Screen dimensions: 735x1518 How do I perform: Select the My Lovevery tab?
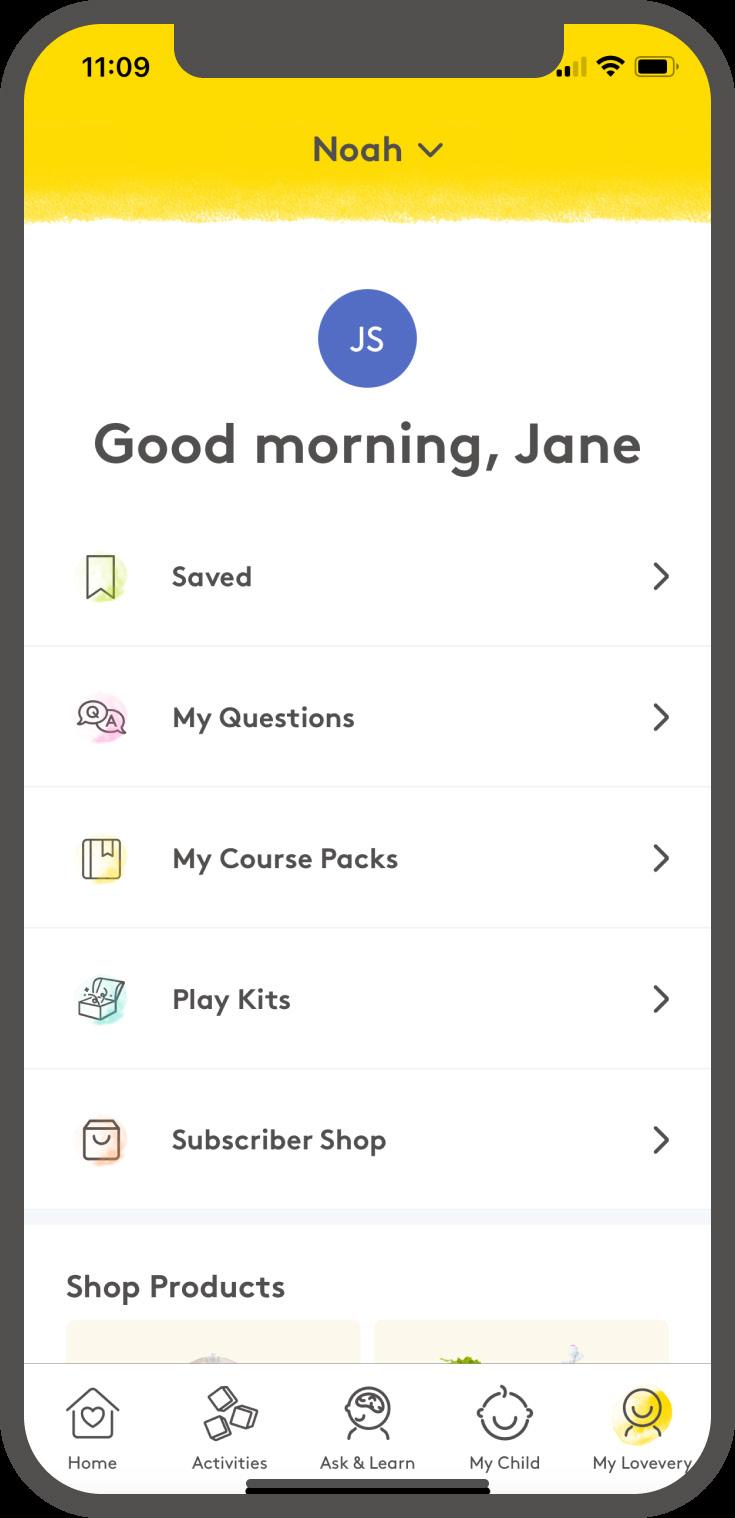[641, 1428]
